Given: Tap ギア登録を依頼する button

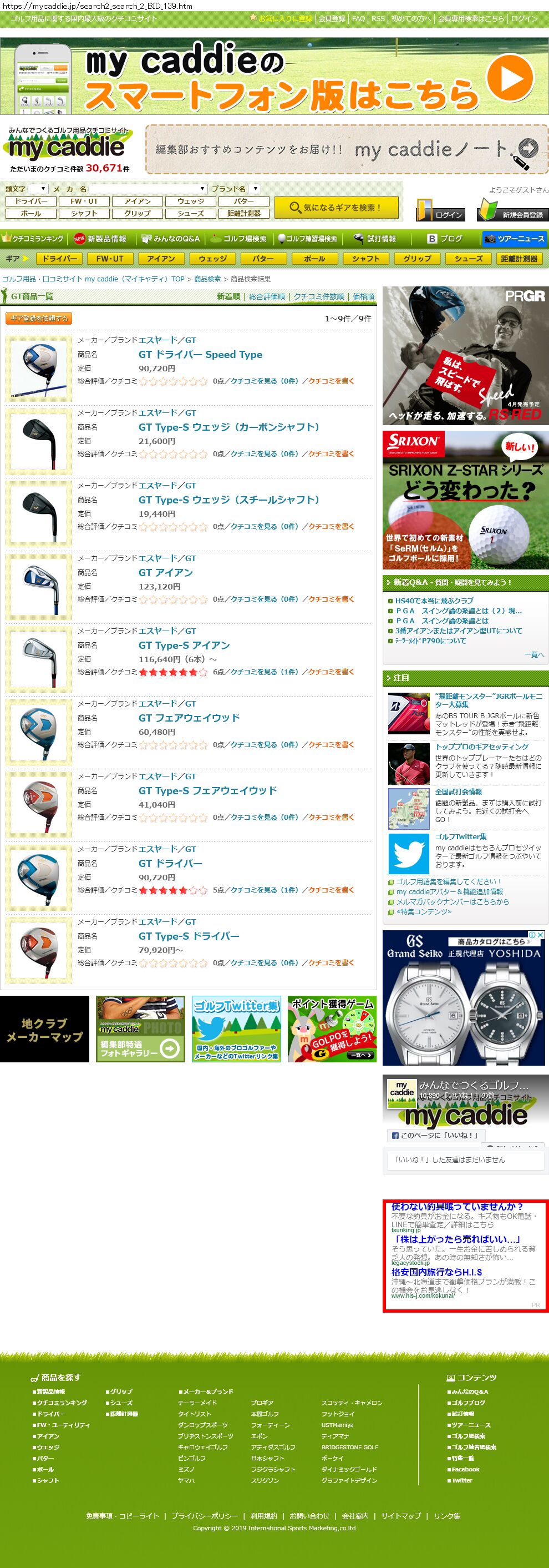Looking at the screenshot, I should tap(39, 319).
